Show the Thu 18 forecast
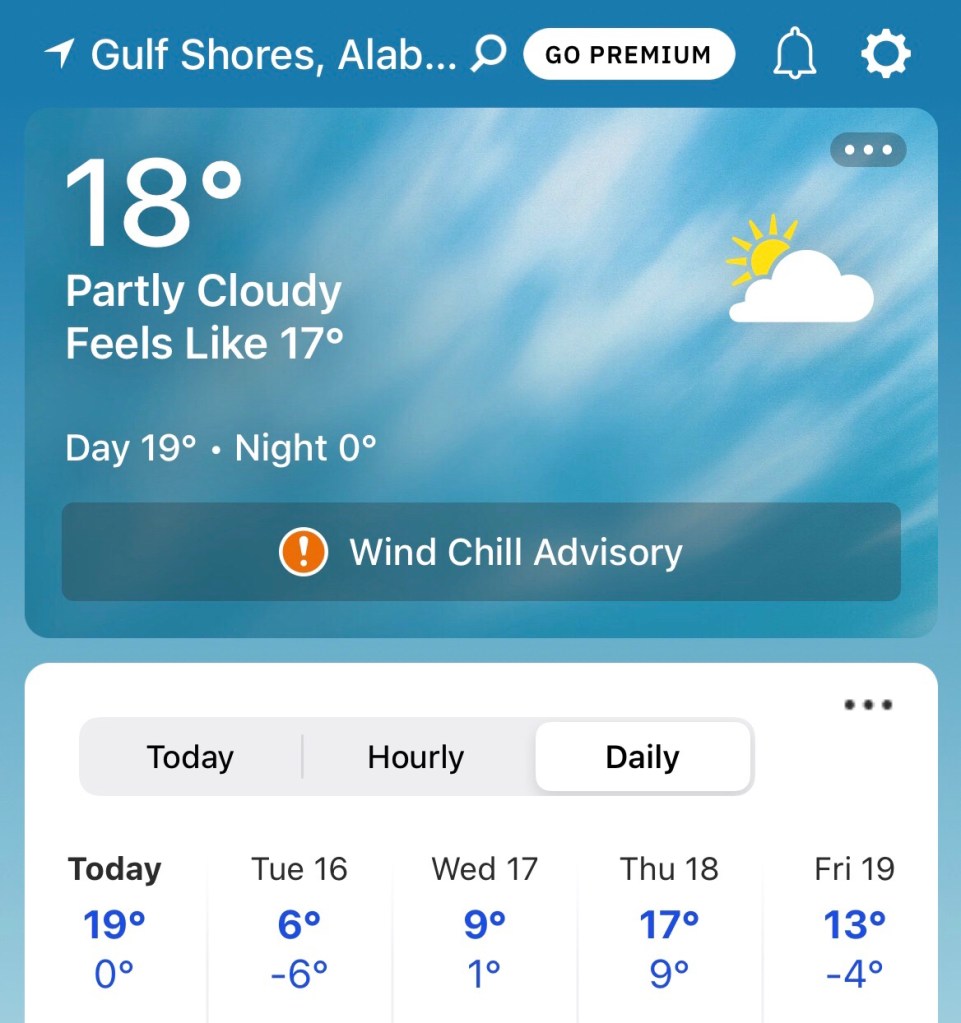The image size is (961, 1023). coord(669,922)
